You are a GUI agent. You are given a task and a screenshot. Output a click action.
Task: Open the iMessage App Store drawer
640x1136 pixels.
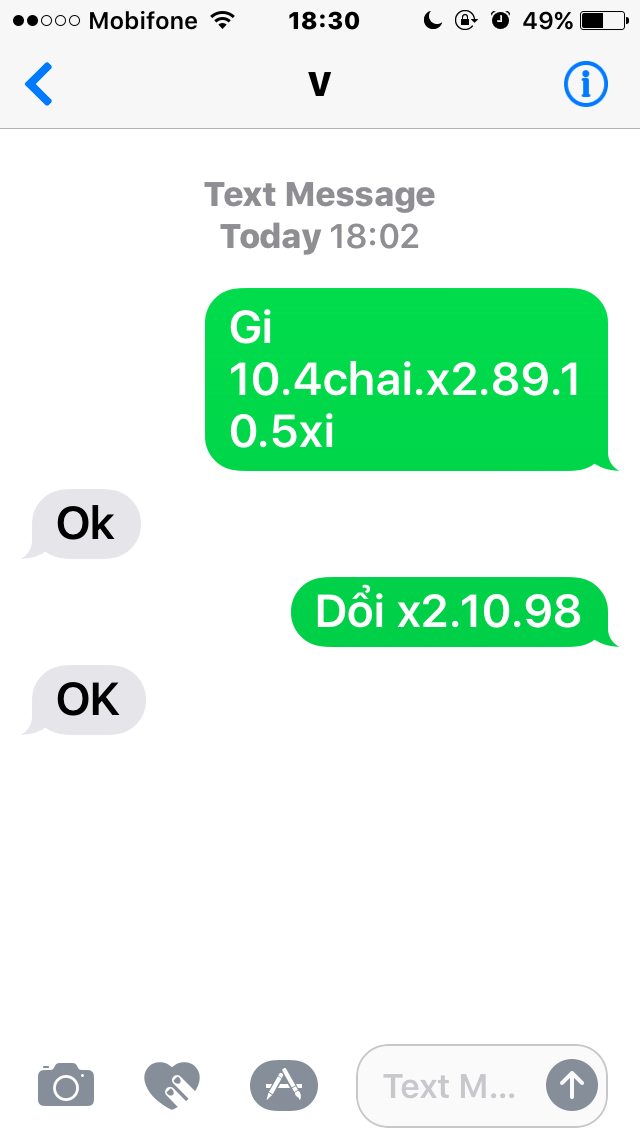[x=283, y=1083]
